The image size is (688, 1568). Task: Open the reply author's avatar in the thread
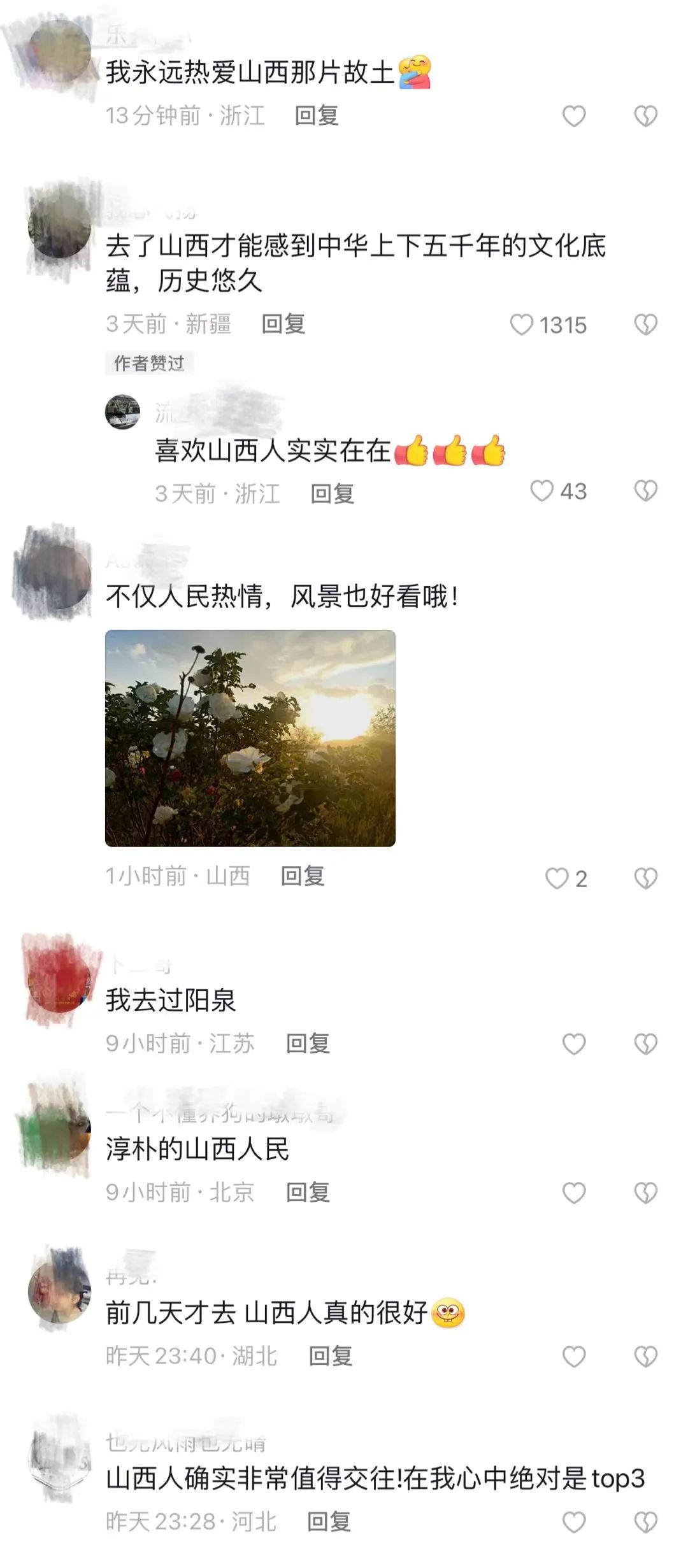(125, 413)
